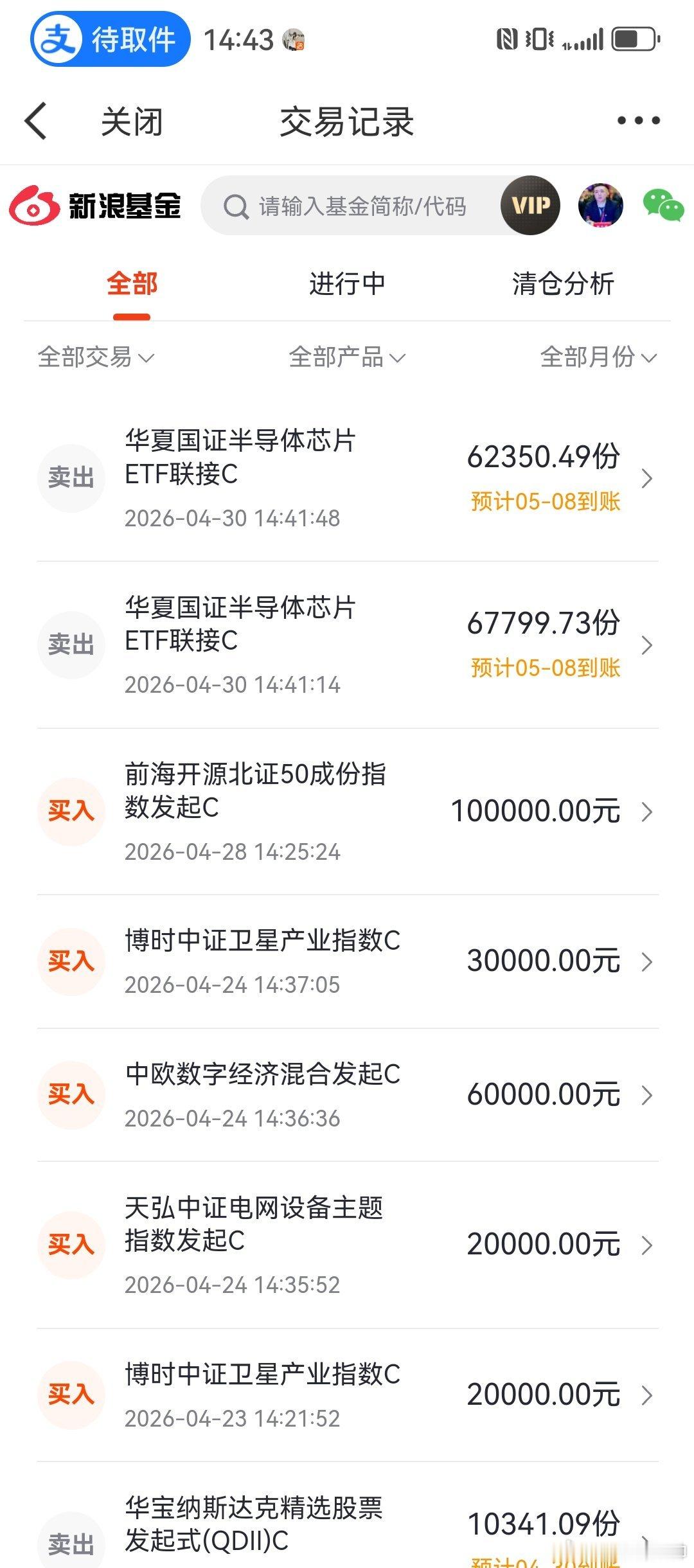Expand the 全部月份 filter dropdown

coord(598,357)
